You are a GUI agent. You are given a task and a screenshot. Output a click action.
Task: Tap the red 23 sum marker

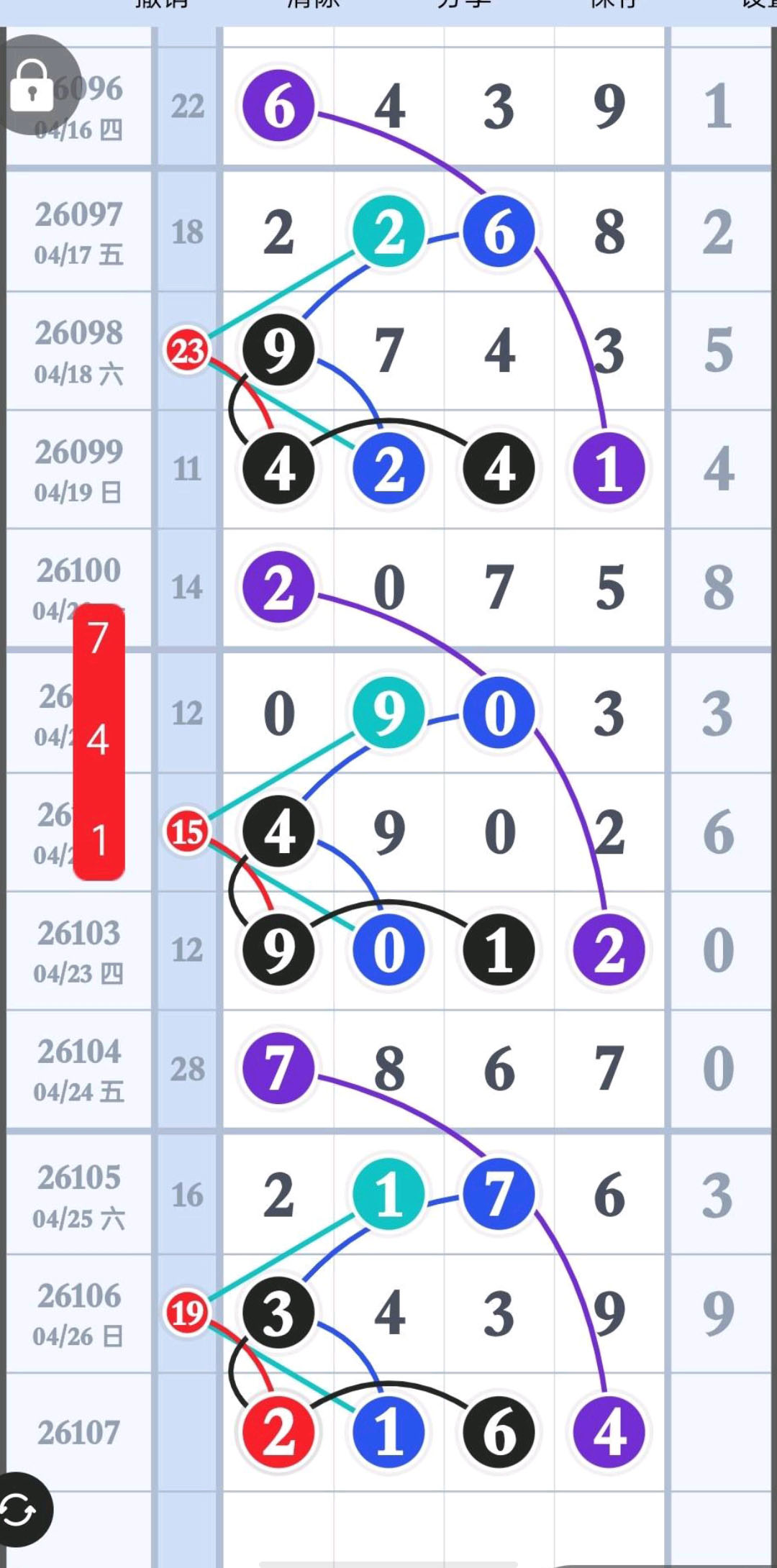tap(187, 351)
